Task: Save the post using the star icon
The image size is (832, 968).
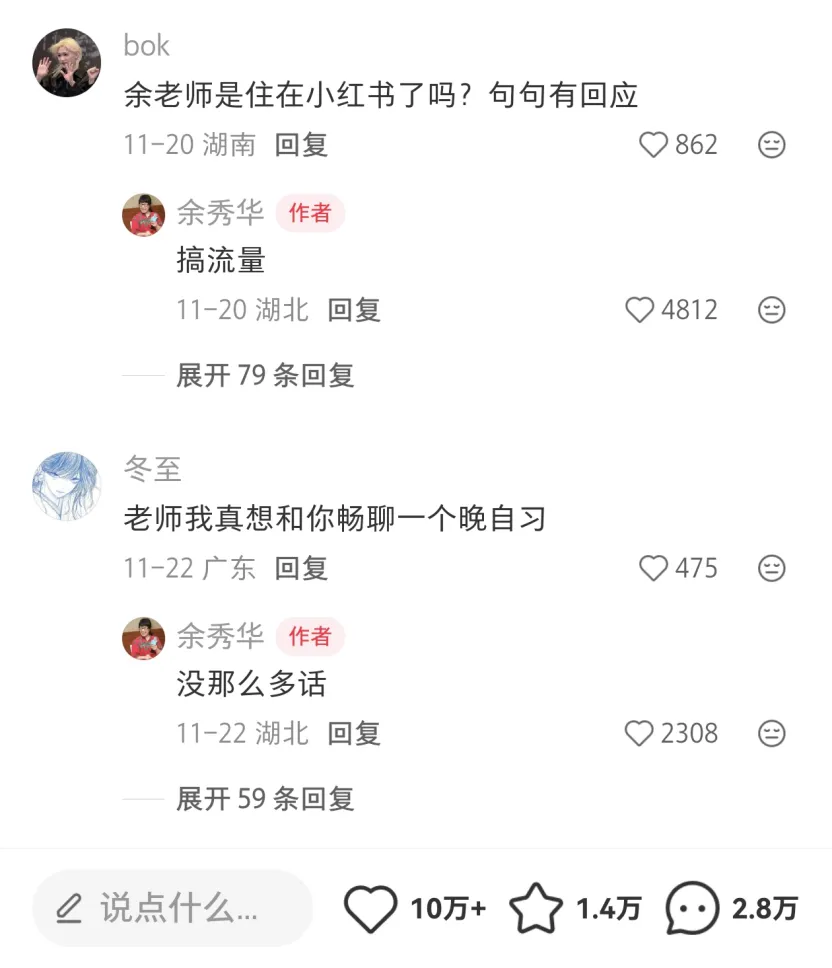Action: click(x=536, y=909)
